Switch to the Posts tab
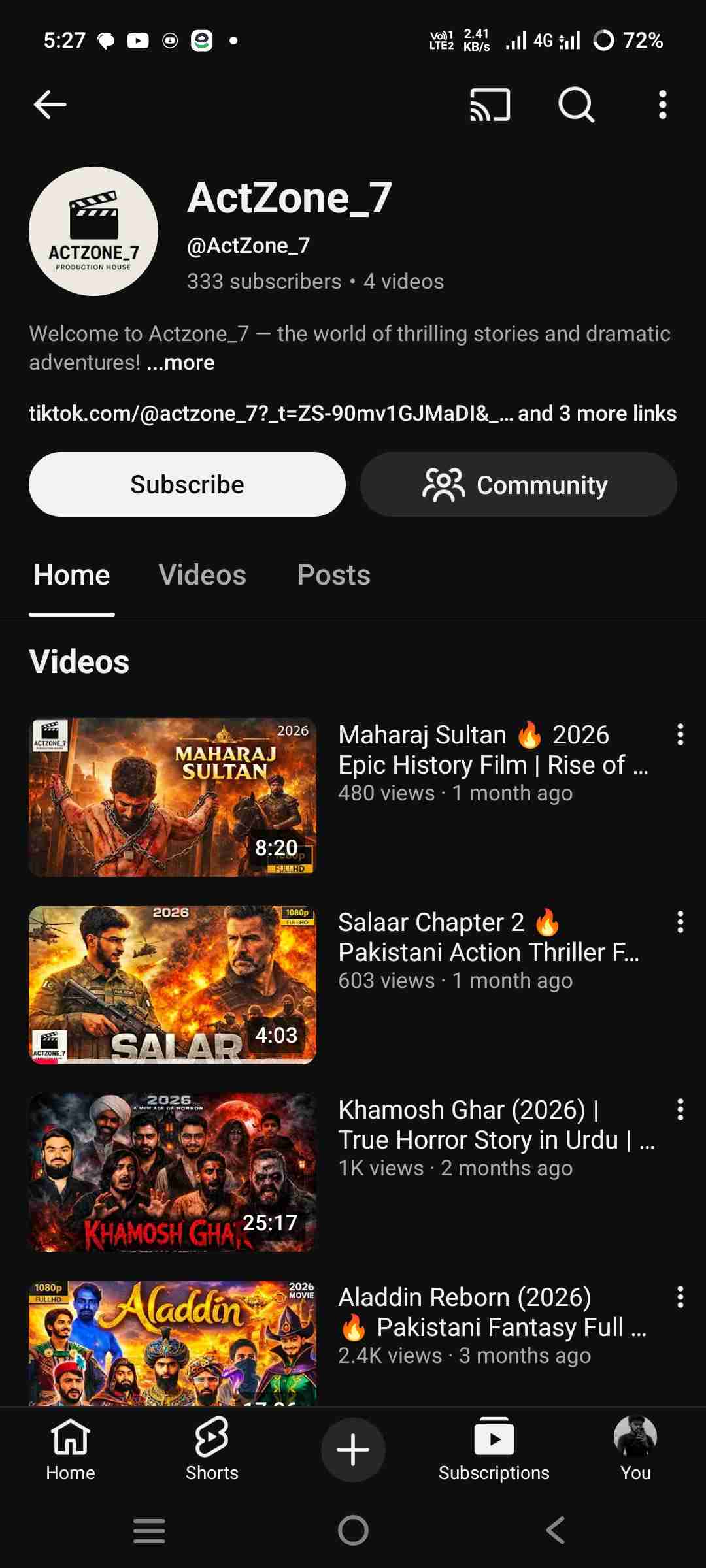Screen dimensions: 706x1568 tap(333, 576)
